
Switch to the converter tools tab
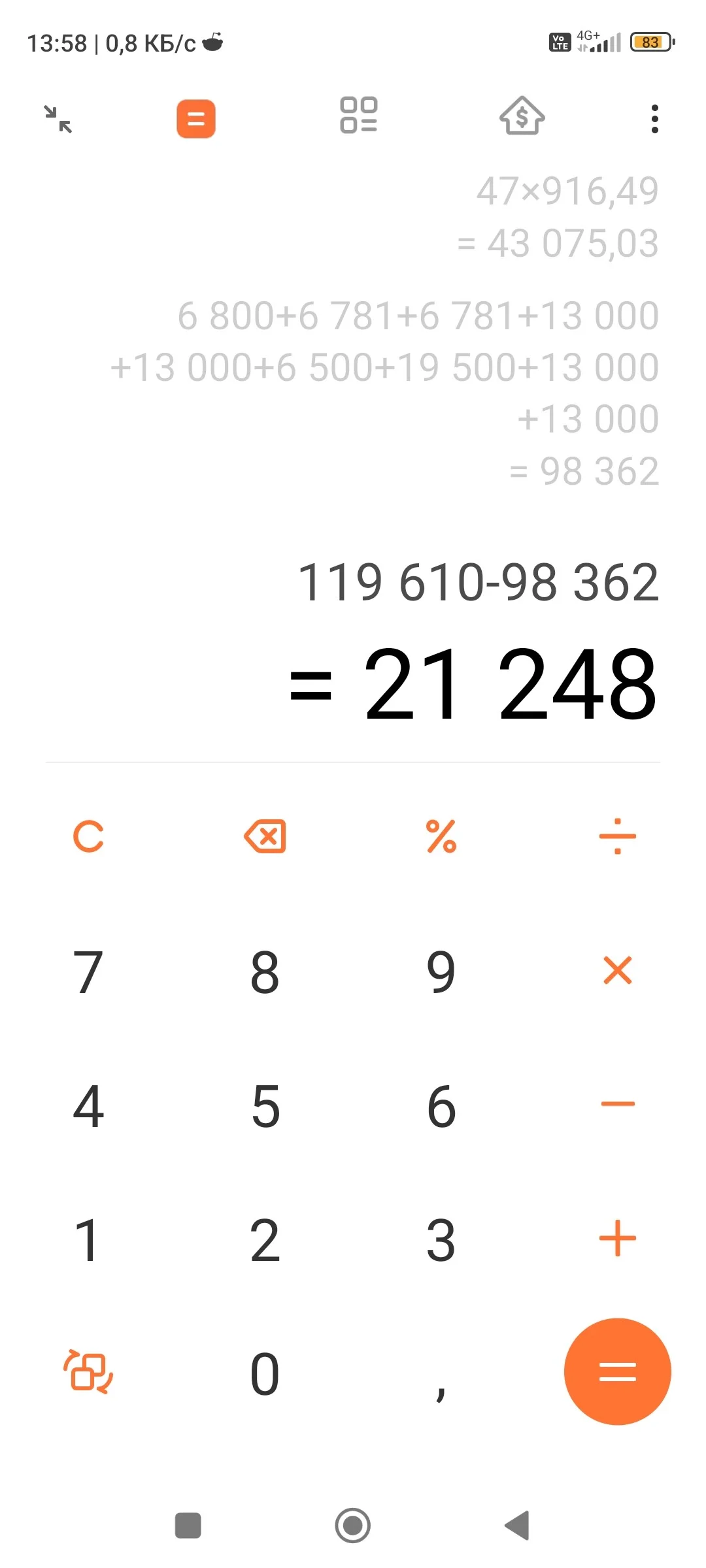(359, 116)
